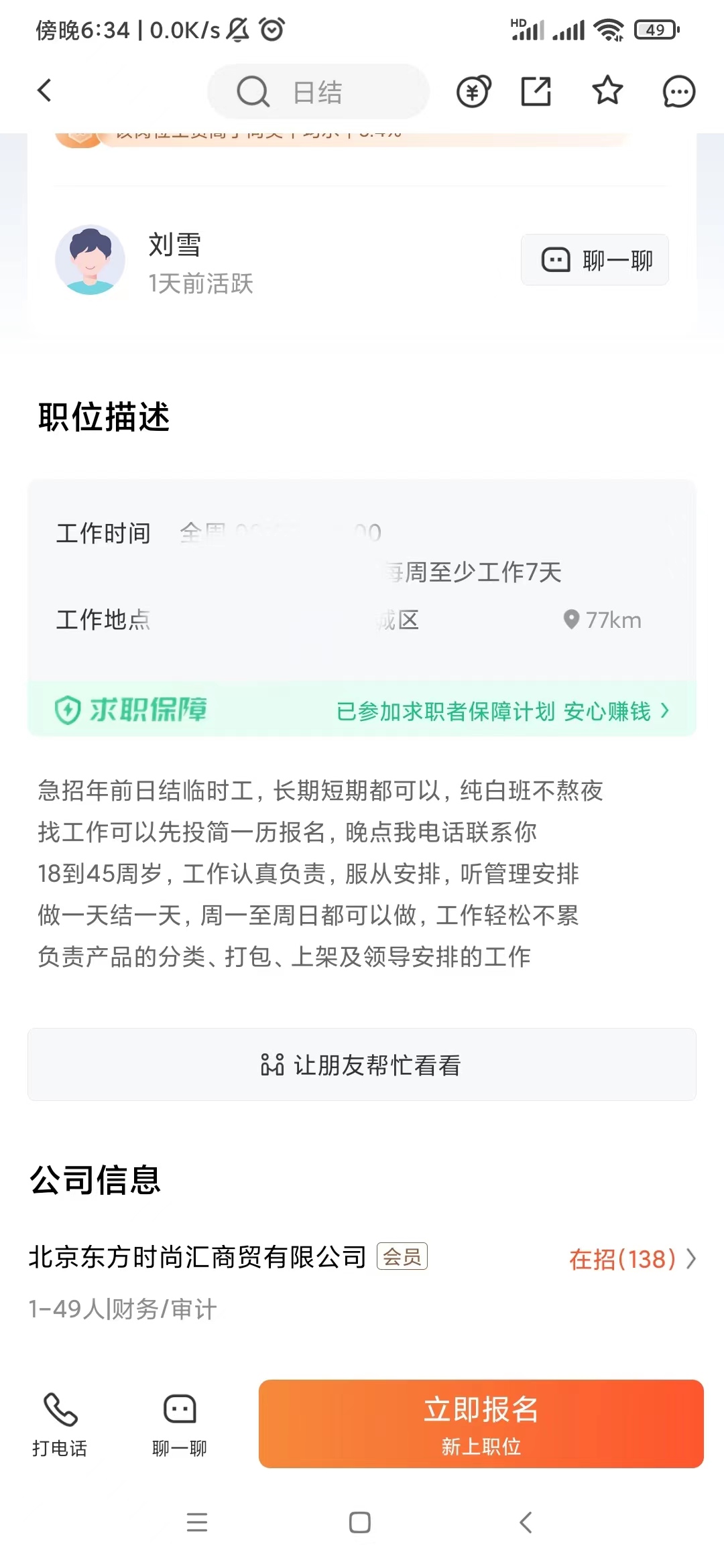Tap the back arrow to leave job details

coord(45,91)
